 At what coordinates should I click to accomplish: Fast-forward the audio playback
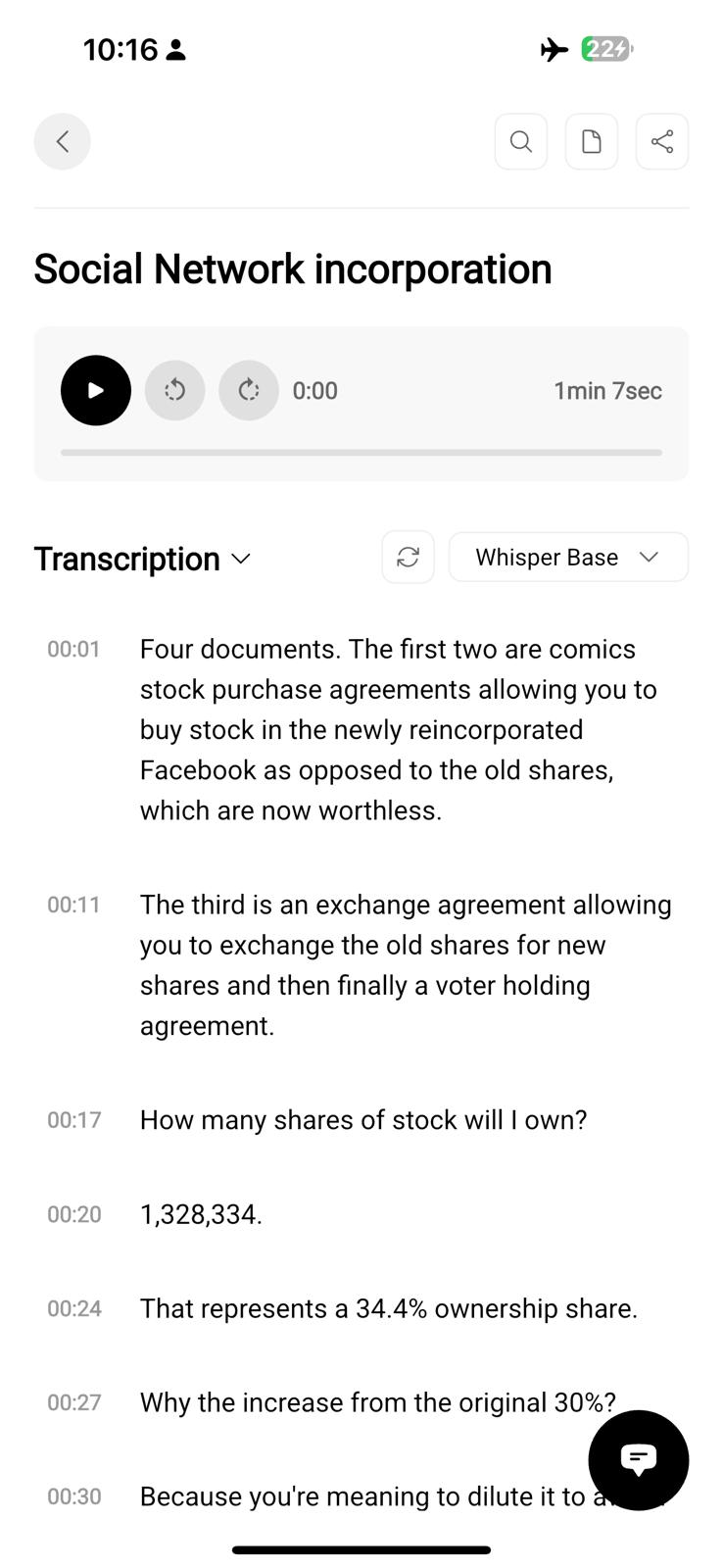(248, 390)
